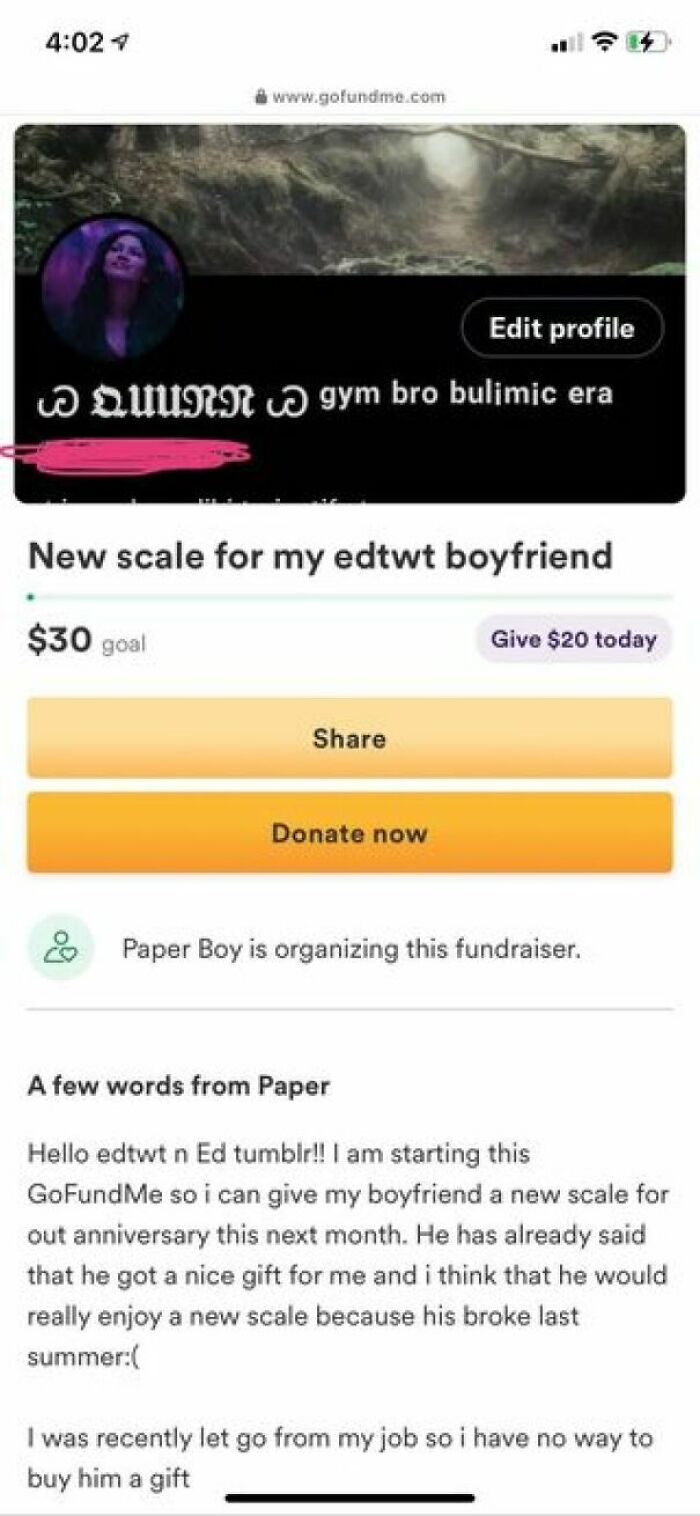The image size is (700, 1516).
Task: Open the purple profile picture
Action: click(113, 288)
